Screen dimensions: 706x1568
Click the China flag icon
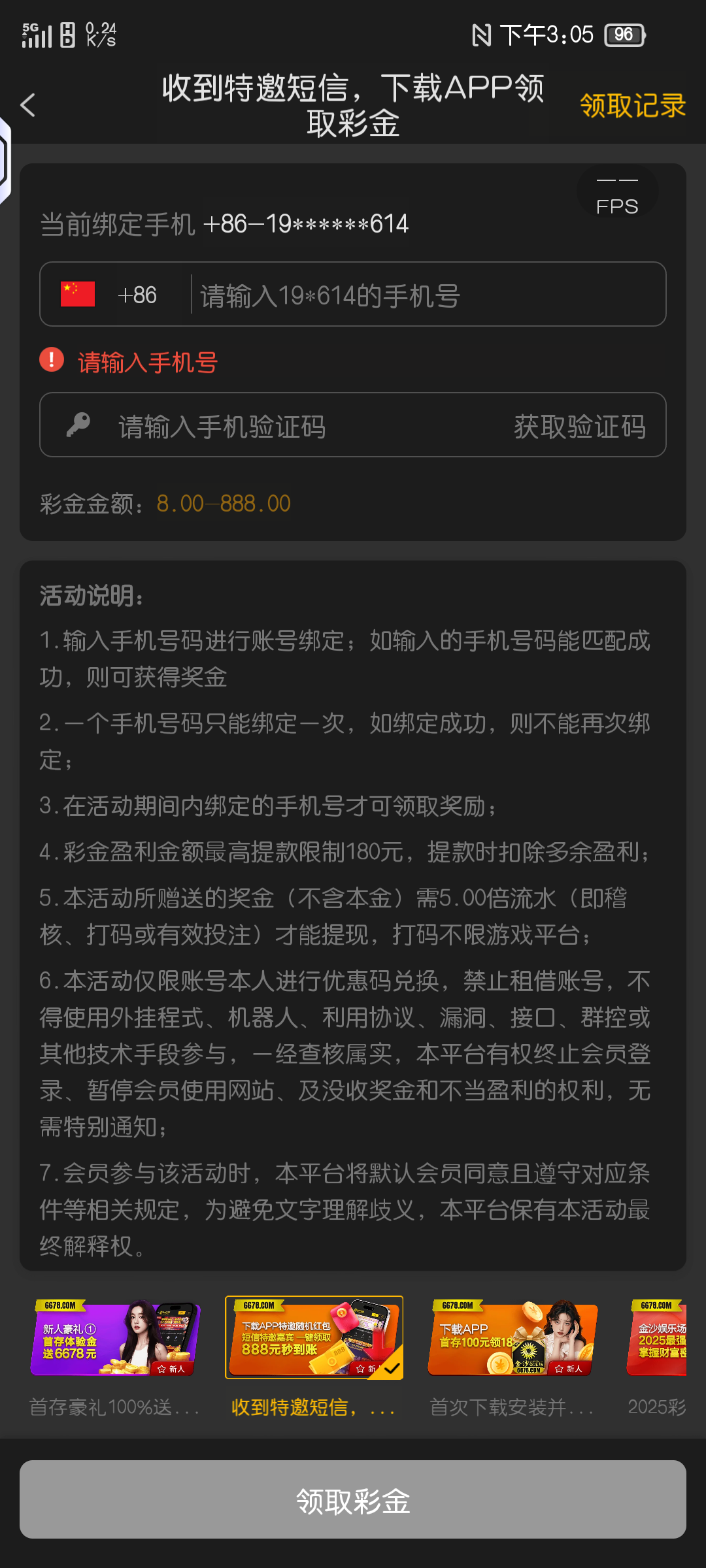point(76,294)
